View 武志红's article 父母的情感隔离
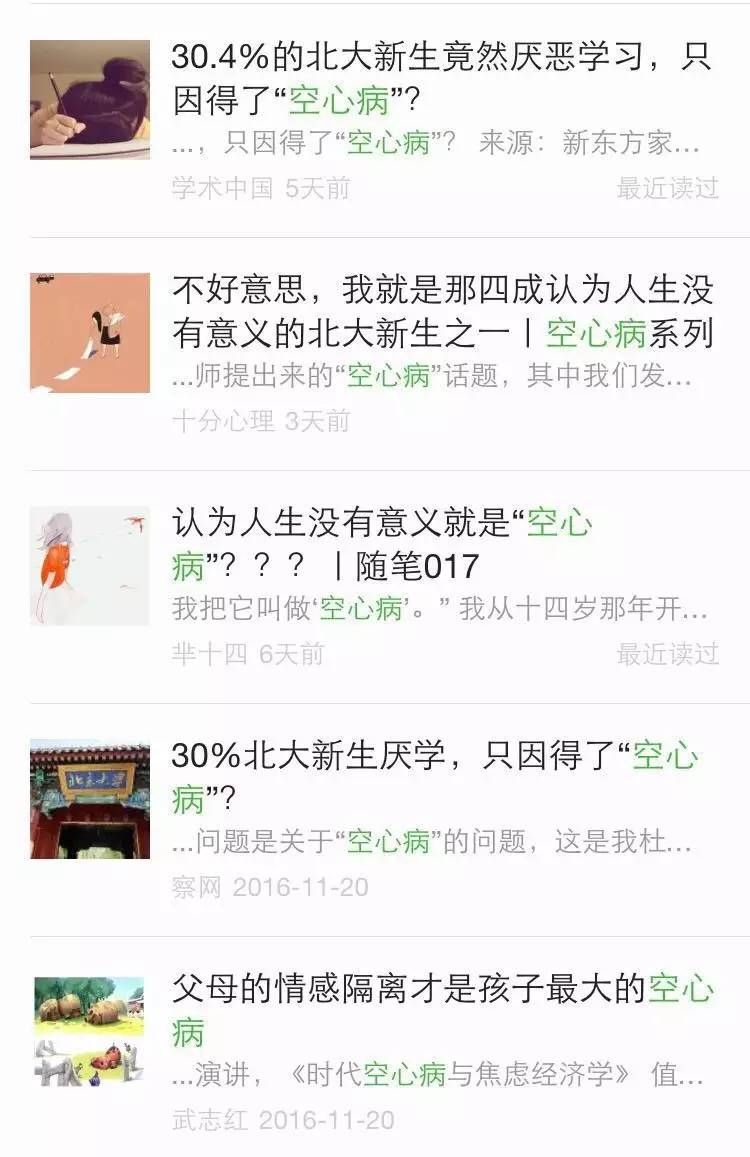Image resolution: width=750 pixels, height=1157 pixels. tap(442, 1010)
